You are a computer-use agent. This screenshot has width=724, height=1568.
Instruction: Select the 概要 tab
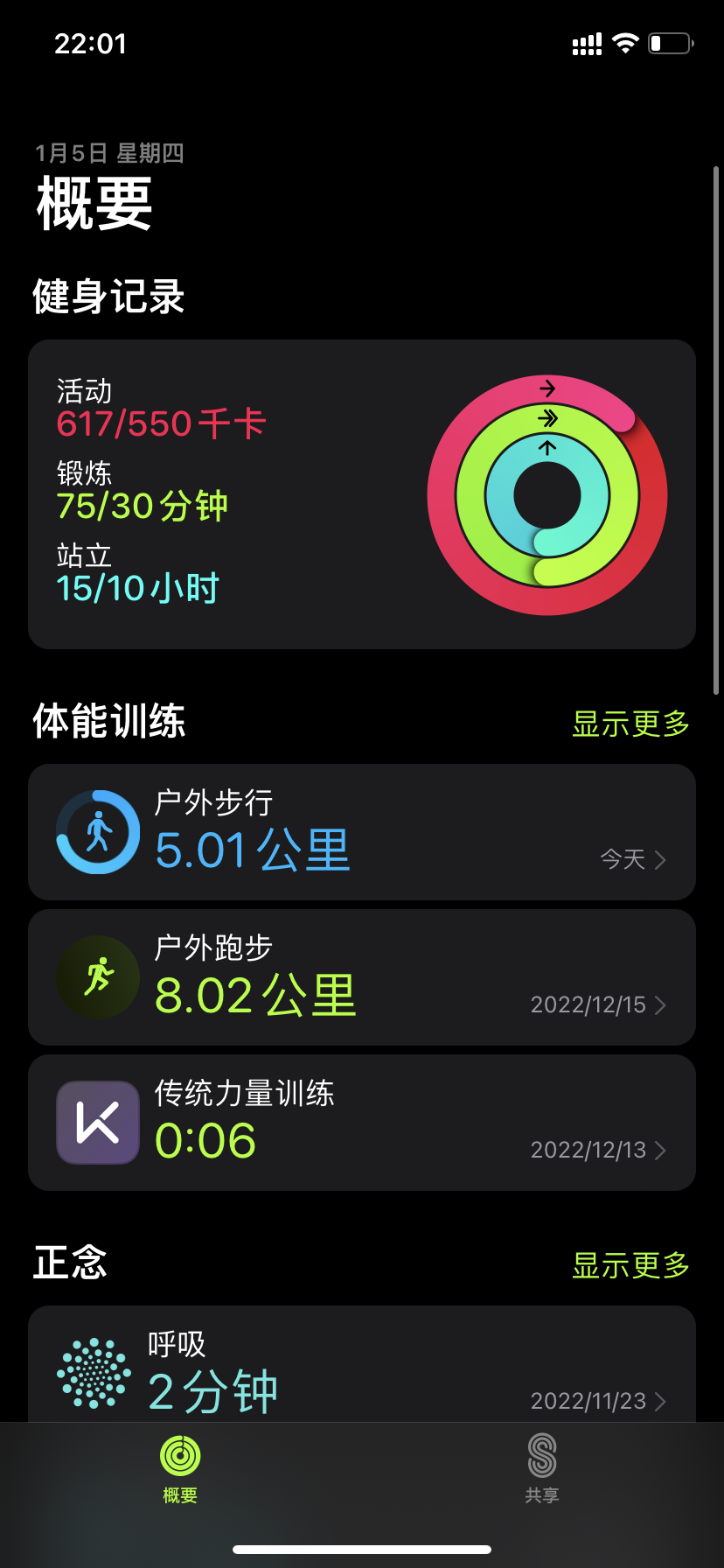(180, 1468)
